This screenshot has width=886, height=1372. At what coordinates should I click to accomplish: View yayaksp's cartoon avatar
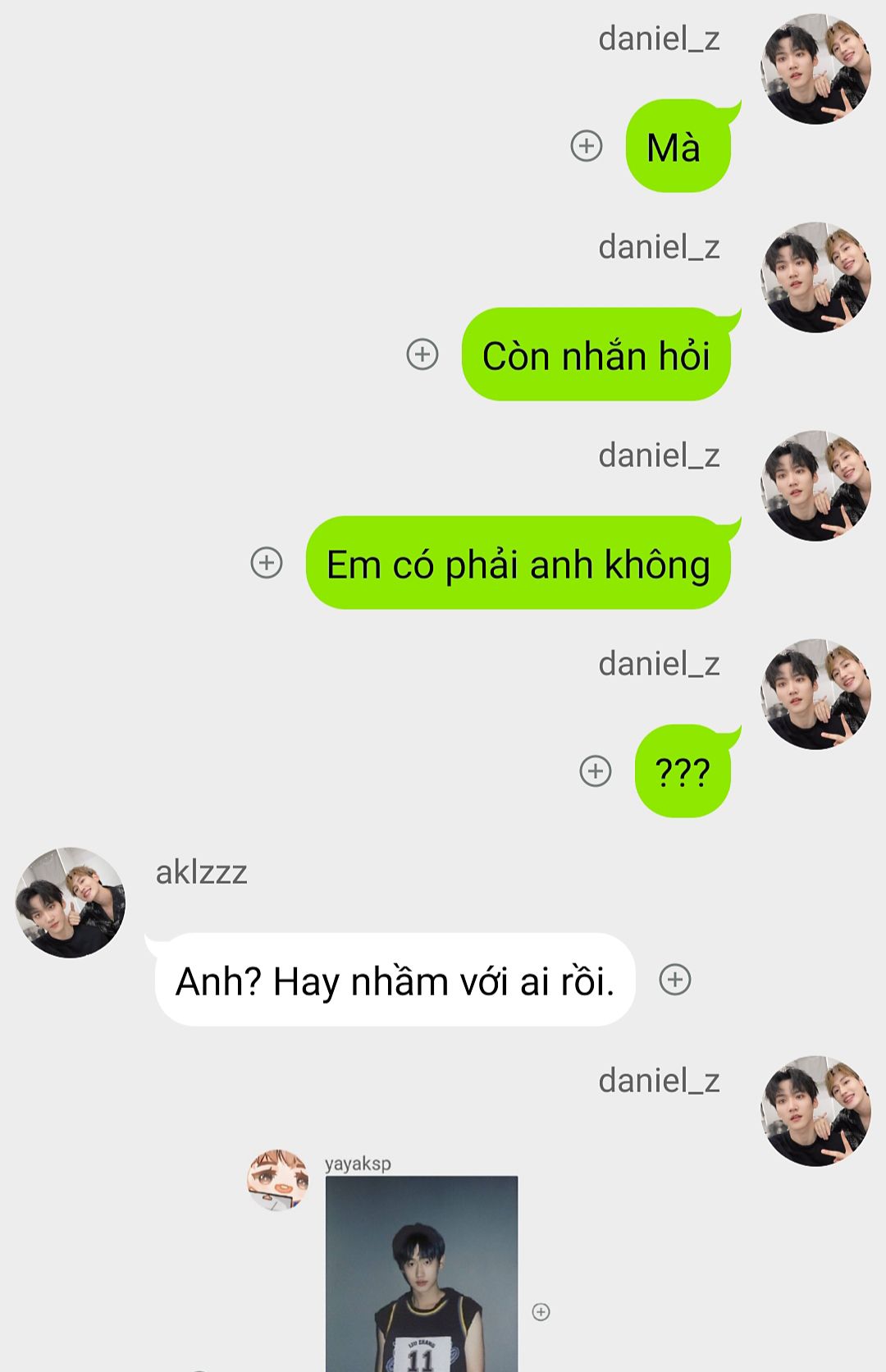coord(278,1181)
